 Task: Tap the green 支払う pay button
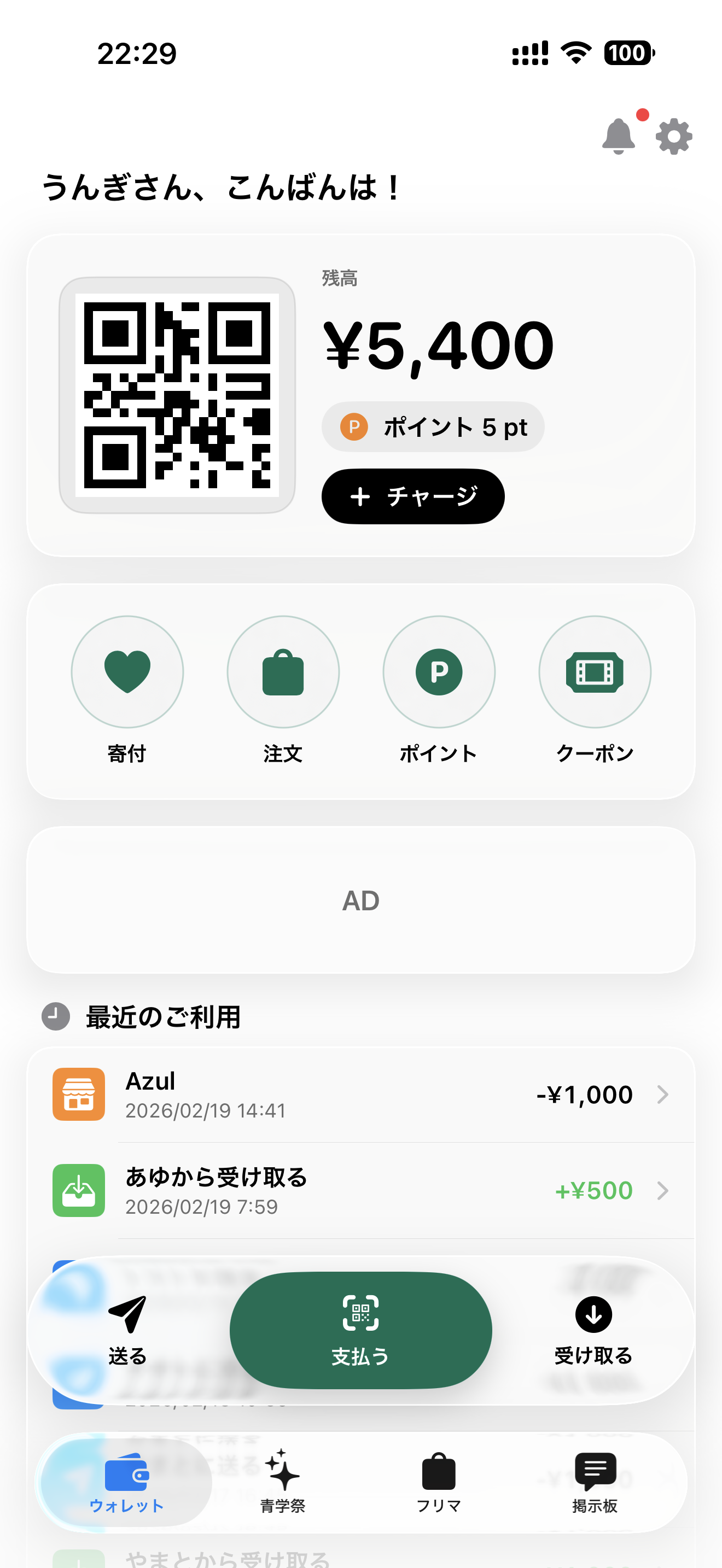point(360,1331)
